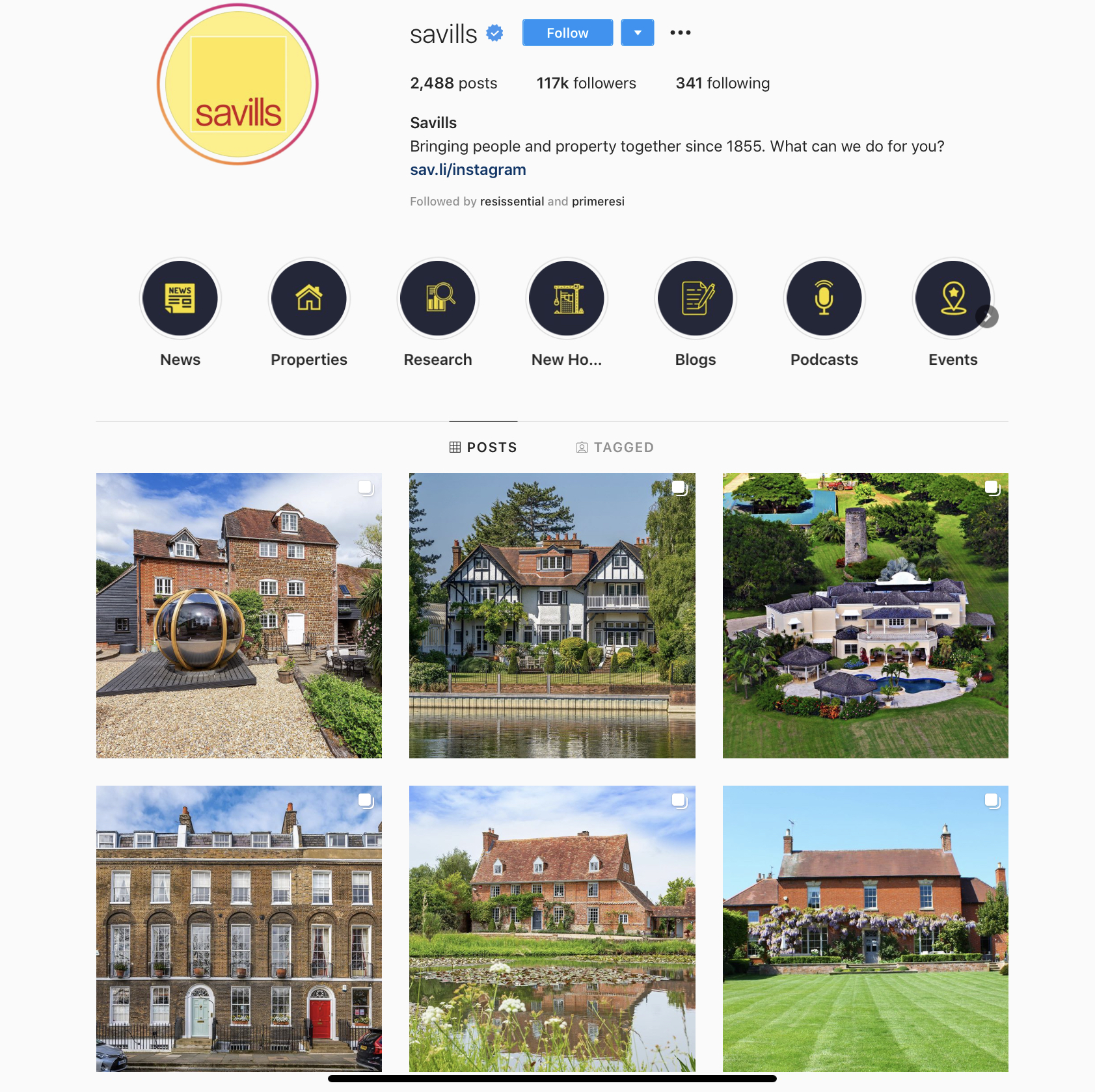Open the Properties story highlight
Viewport: 1095px width, 1092px height.
click(x=309, y=299)
